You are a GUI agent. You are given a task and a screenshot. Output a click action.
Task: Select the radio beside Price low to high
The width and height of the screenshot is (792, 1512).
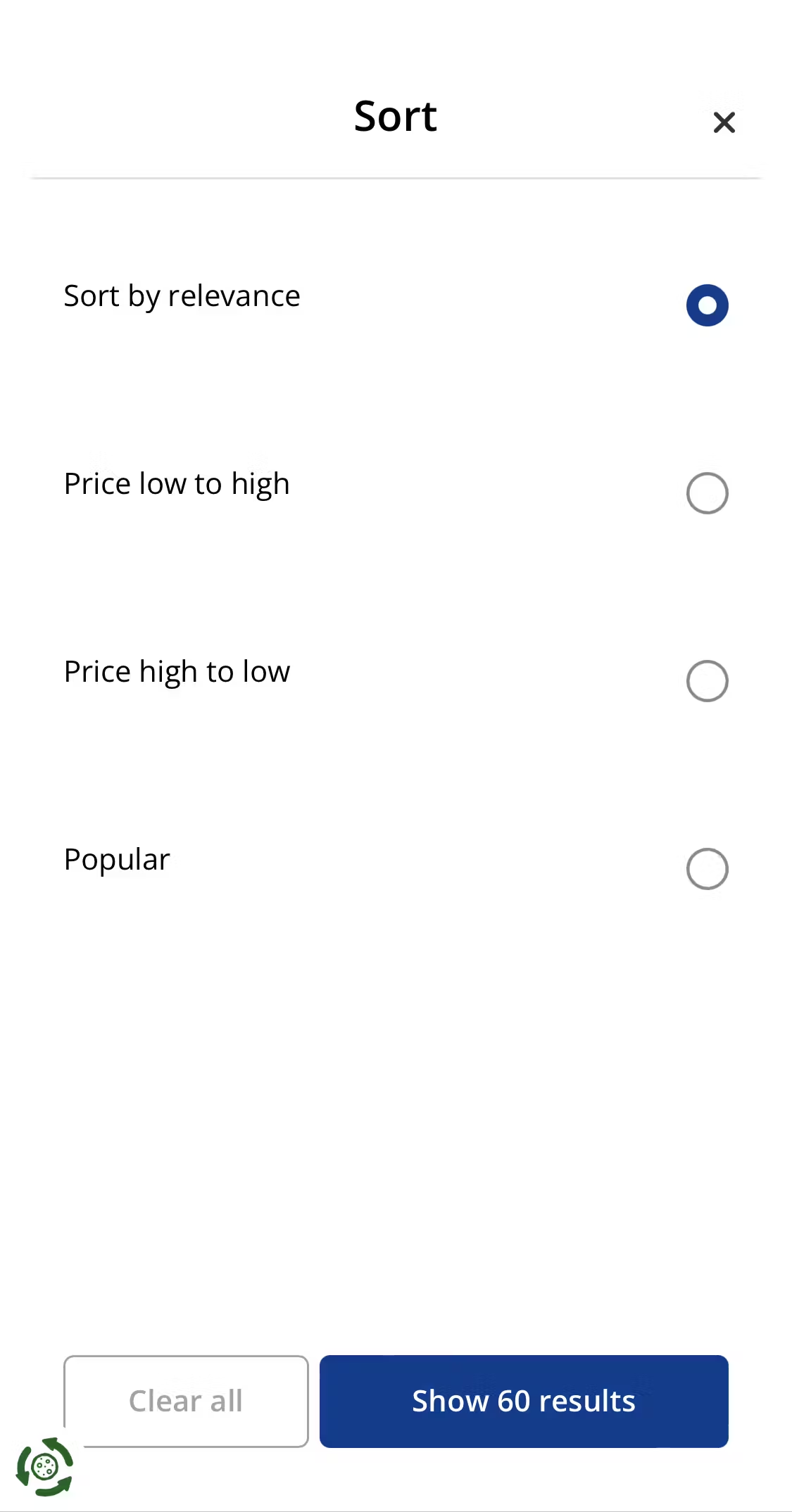tap(708, 493)
